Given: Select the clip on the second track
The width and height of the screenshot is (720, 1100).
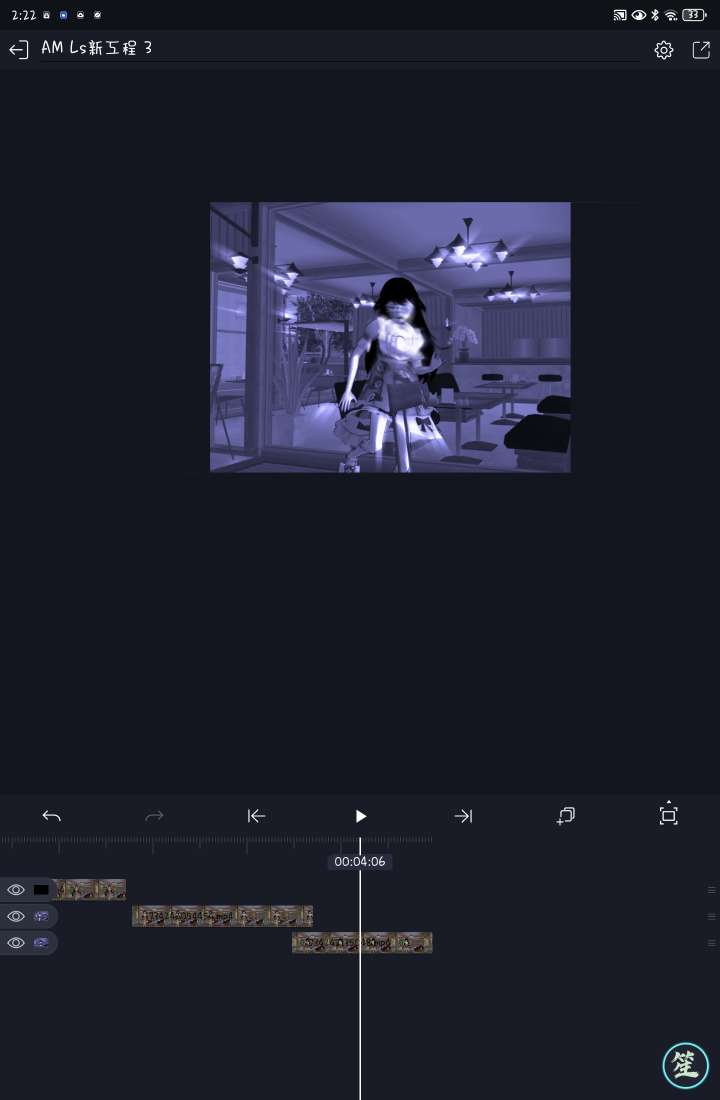Looking at the screenshot, I should pyautogui.click(x=222, y=916).
